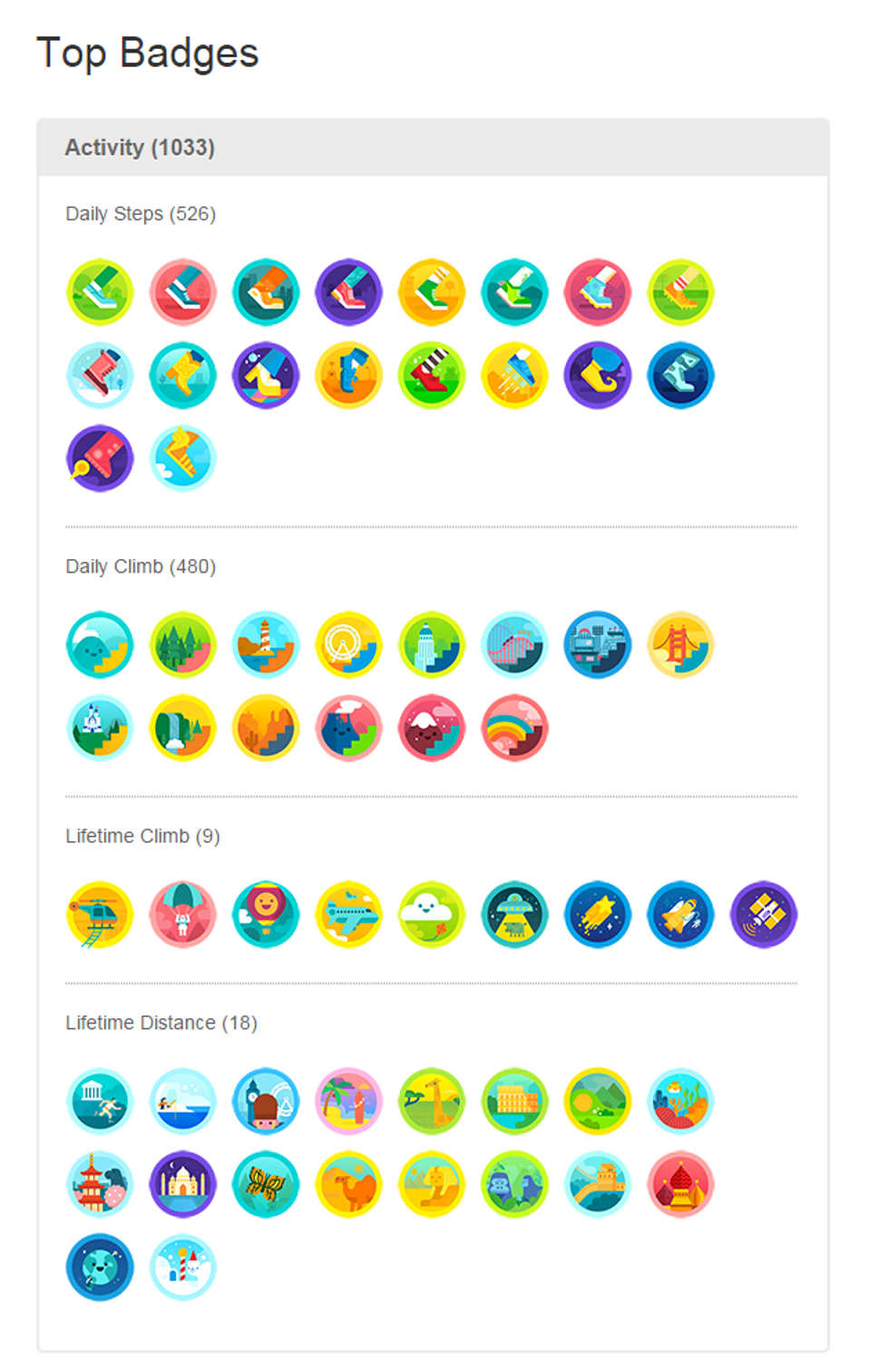This screenshot has width=889, height=1372.
Task: Tap the satellite Lifetime Climb badge
Action: pos(764,915)
